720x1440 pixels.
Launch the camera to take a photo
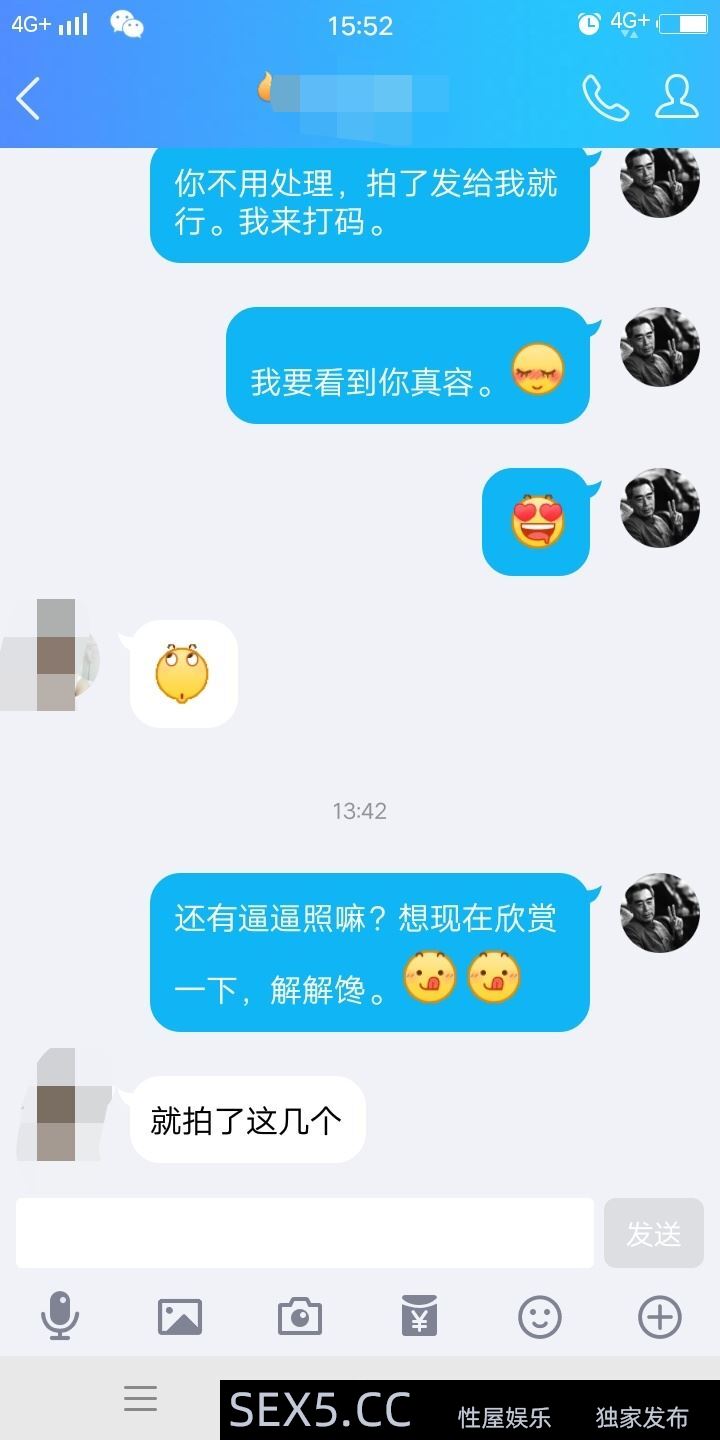tap(300, 1316)
